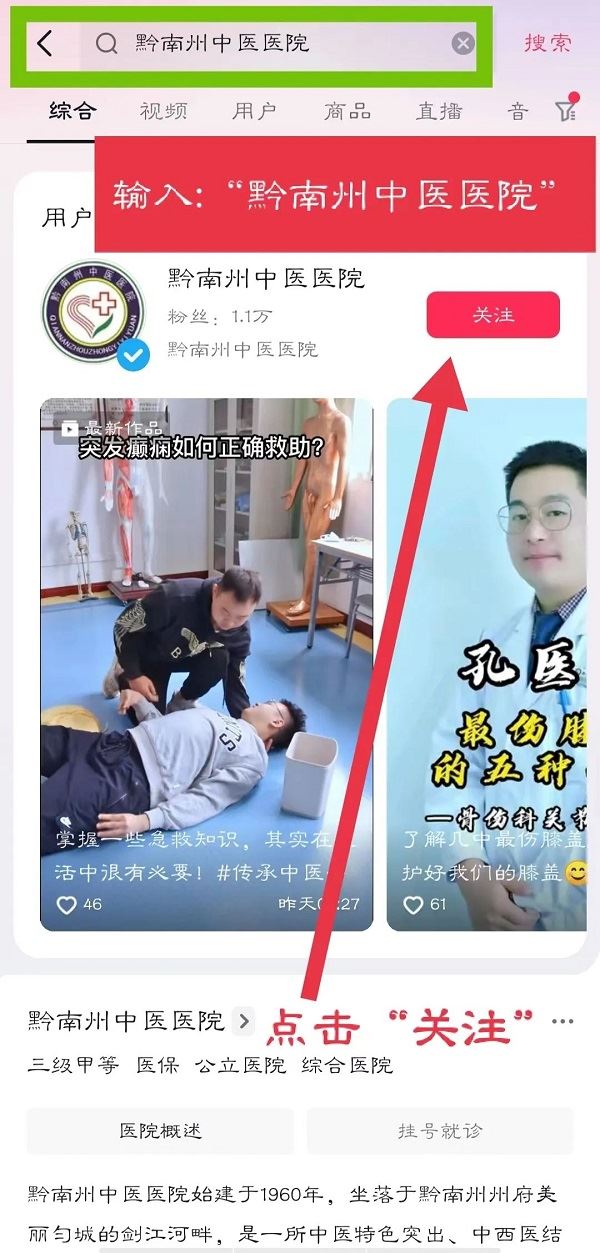Screen dimensions: 600x1253
Task: Play the video 突发癫痫如何正确救助
Action: coord(206,665)
